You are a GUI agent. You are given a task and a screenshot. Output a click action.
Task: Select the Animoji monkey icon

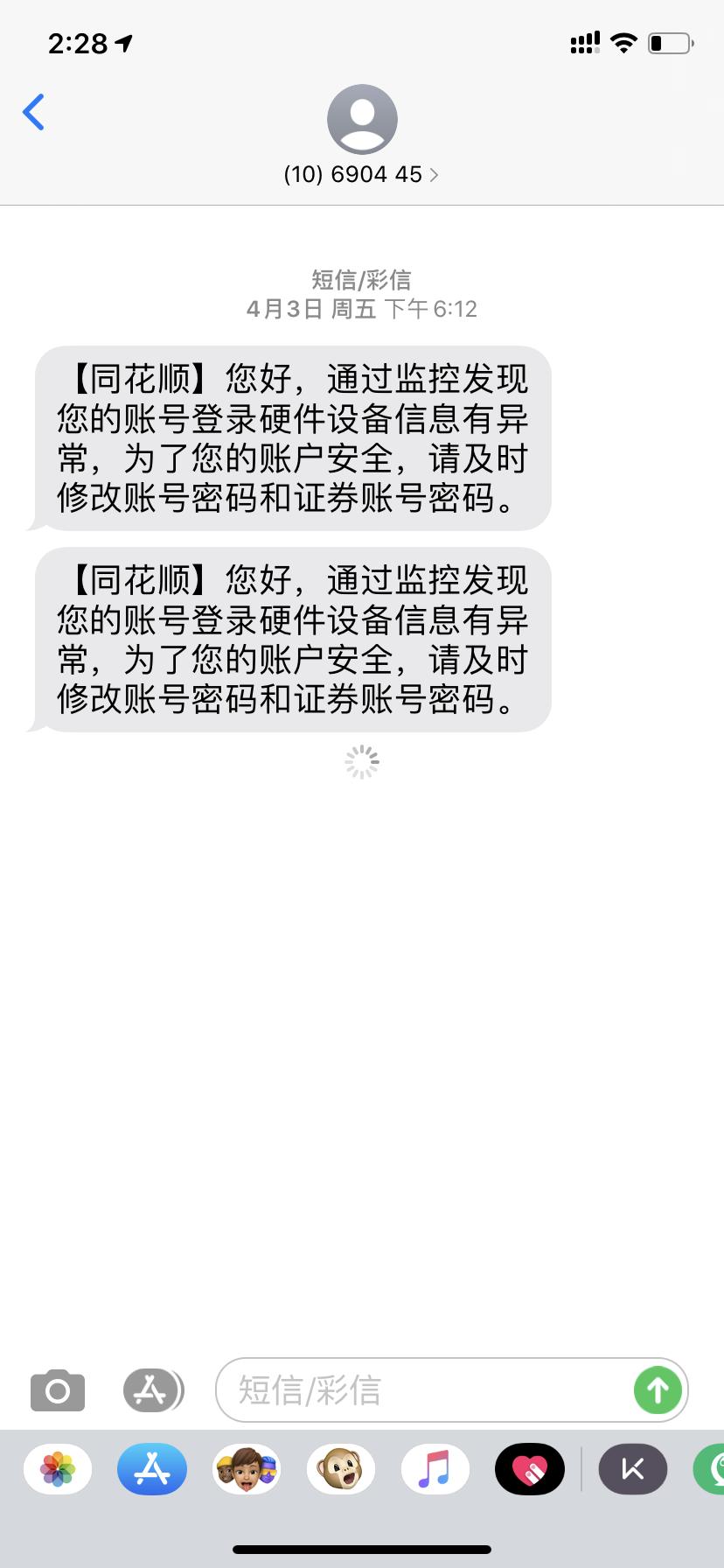click(341, 1469)
